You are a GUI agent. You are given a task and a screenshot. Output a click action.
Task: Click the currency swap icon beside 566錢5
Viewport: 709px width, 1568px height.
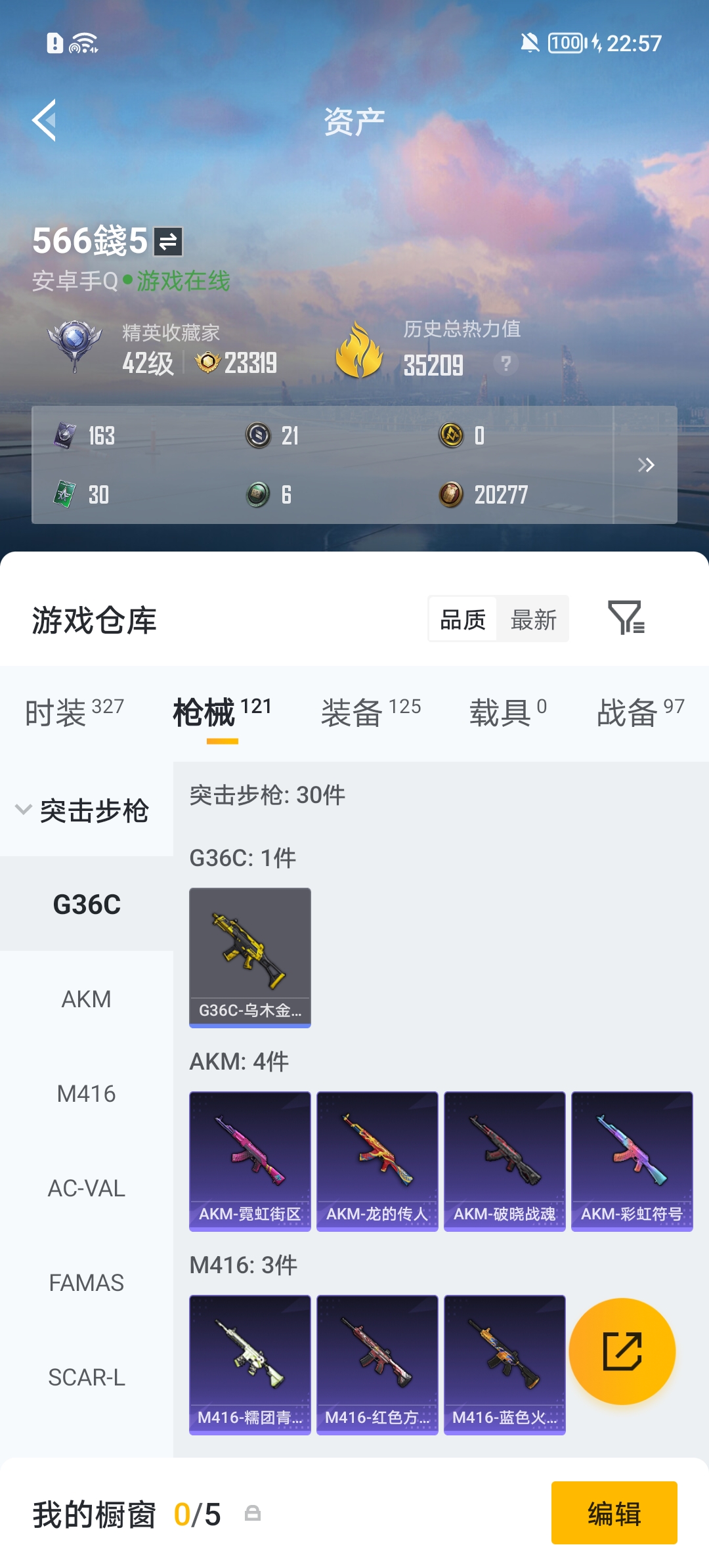click(167, 240)
